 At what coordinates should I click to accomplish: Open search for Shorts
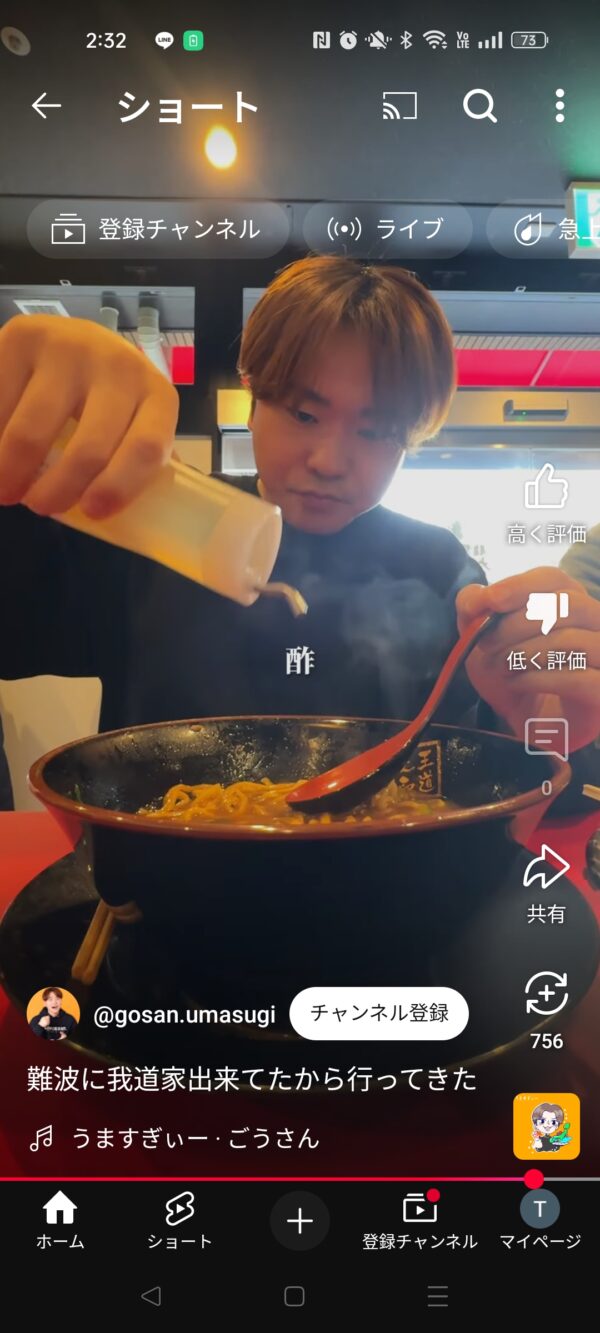[x=480, y=105]
